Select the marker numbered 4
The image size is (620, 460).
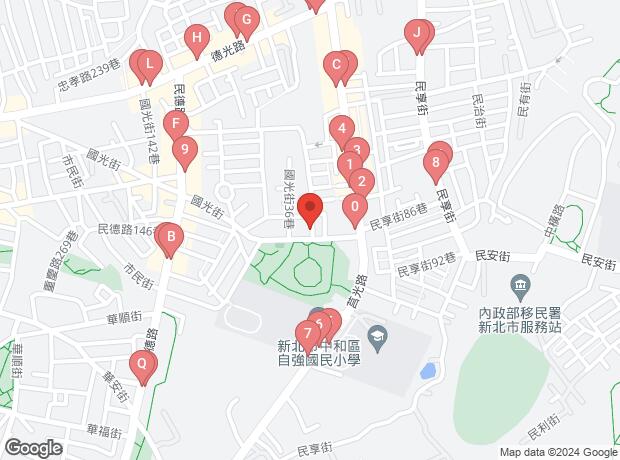pyautogui.click(x=341, y=129)
